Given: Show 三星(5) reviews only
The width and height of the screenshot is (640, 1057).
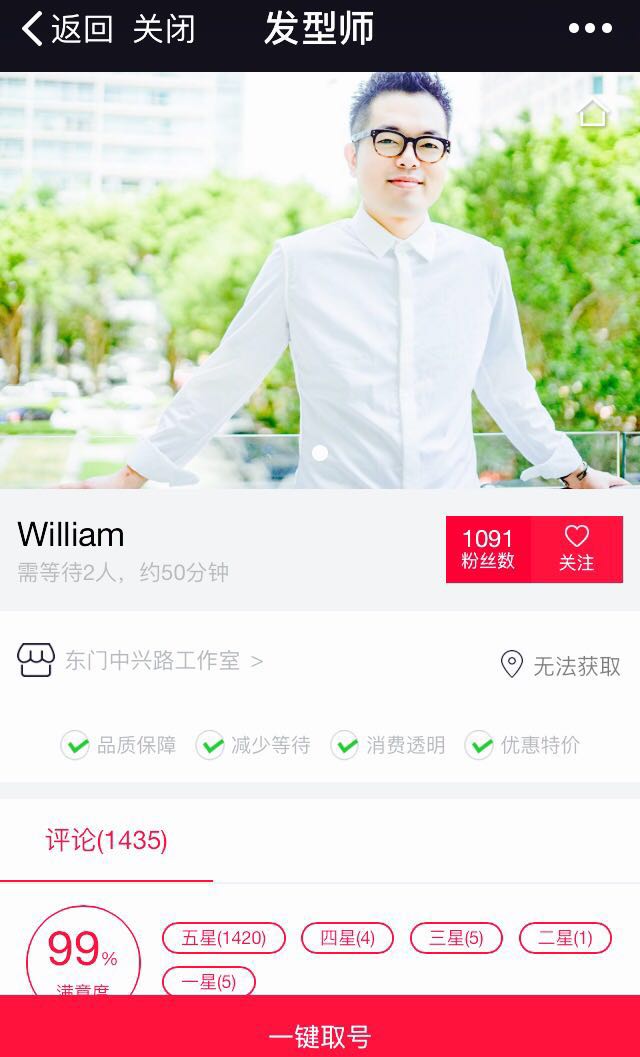Looking at the screenshot, I should point(456,938).
